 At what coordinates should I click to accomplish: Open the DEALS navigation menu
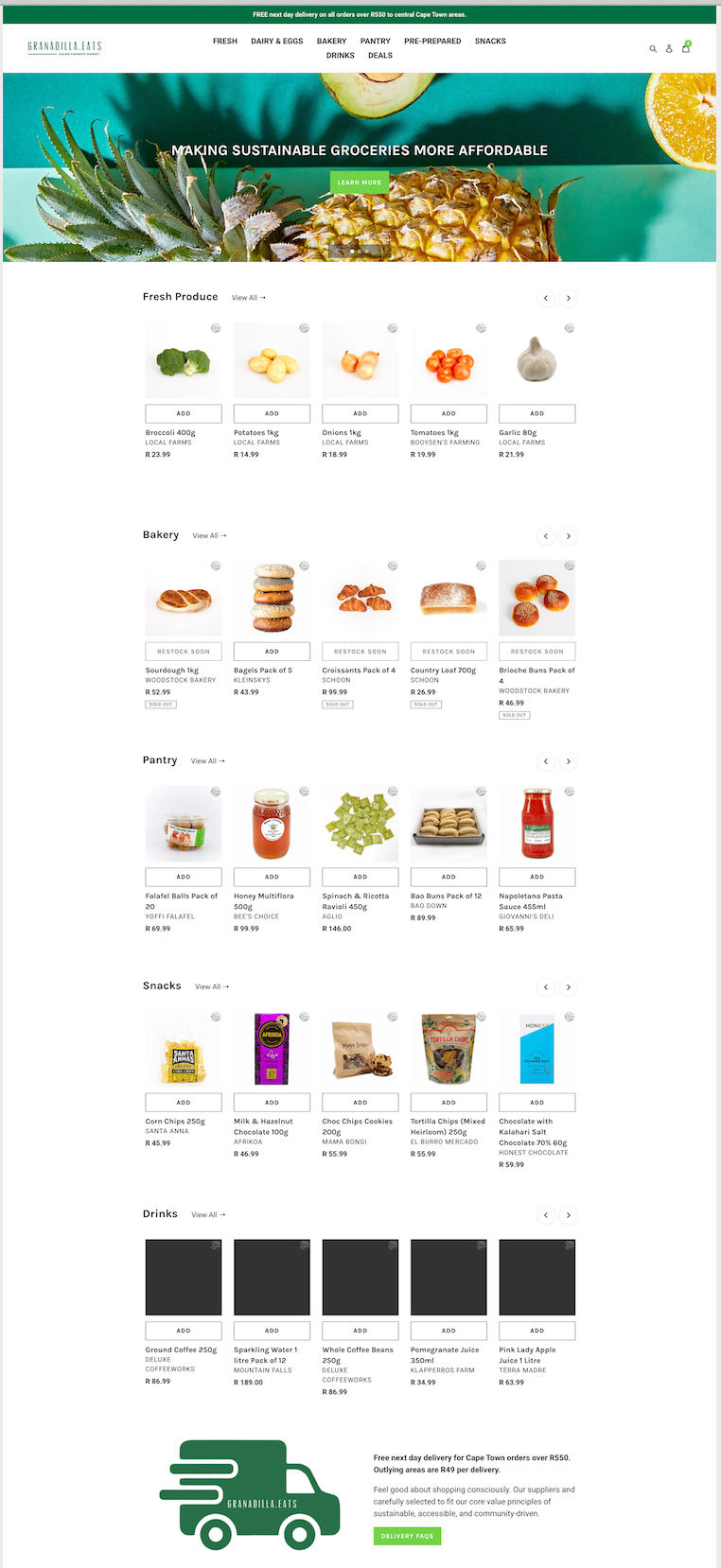point(380,55)
